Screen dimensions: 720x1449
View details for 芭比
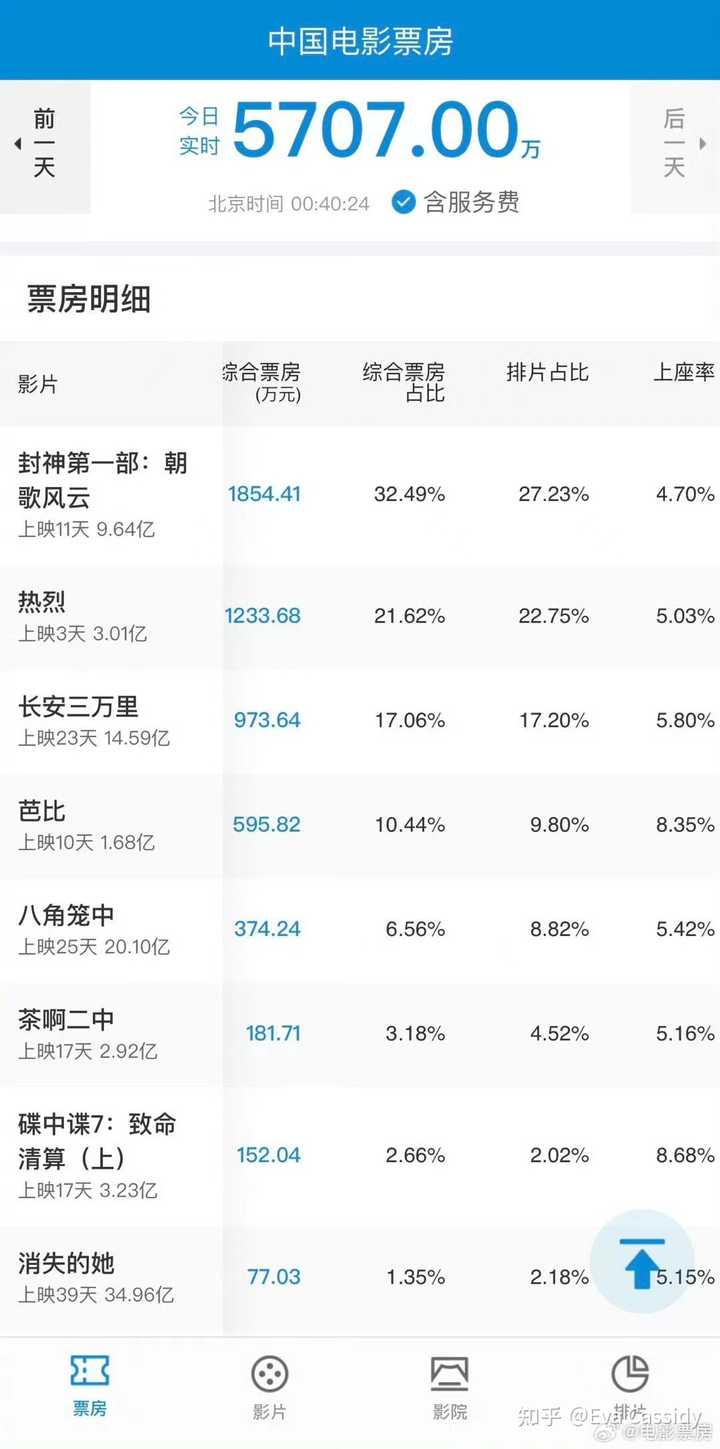click(360, 825)
